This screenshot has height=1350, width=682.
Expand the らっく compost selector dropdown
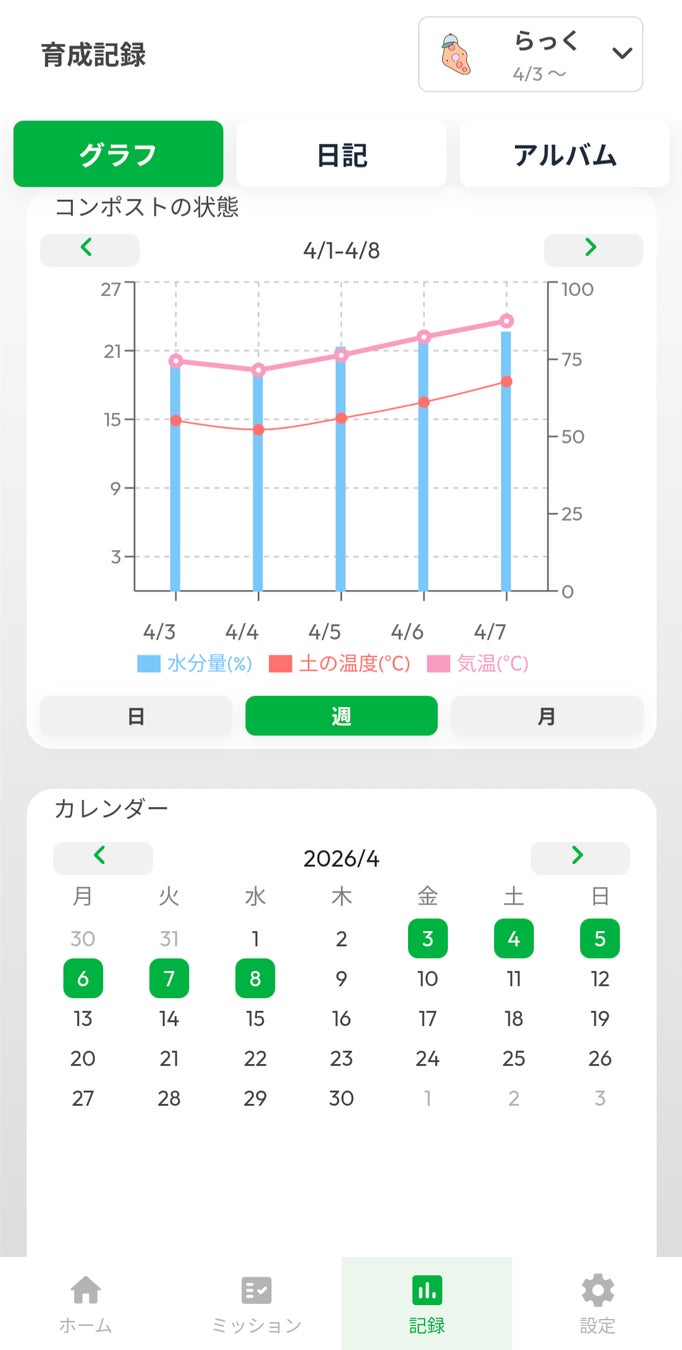tap(530, 54)
